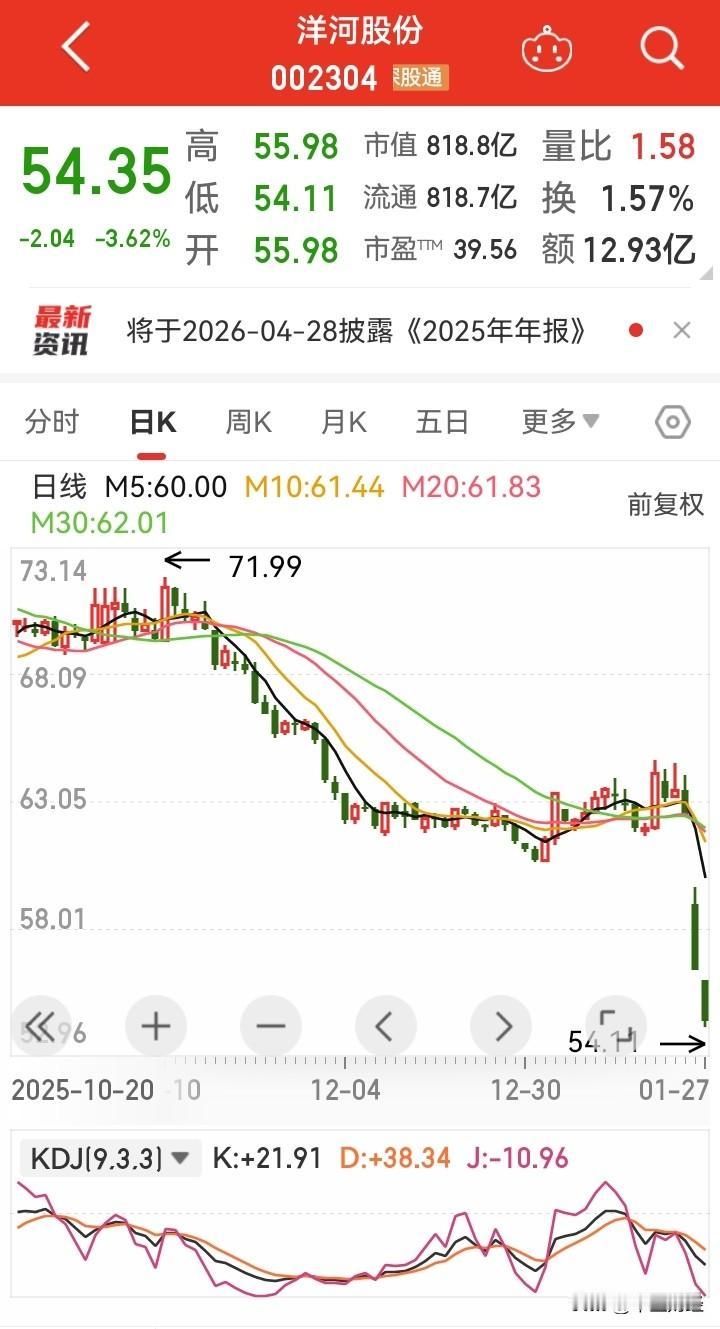Zoom in on the chart with the plus icon
The image size is (720, 1329).
point(155,1026)
